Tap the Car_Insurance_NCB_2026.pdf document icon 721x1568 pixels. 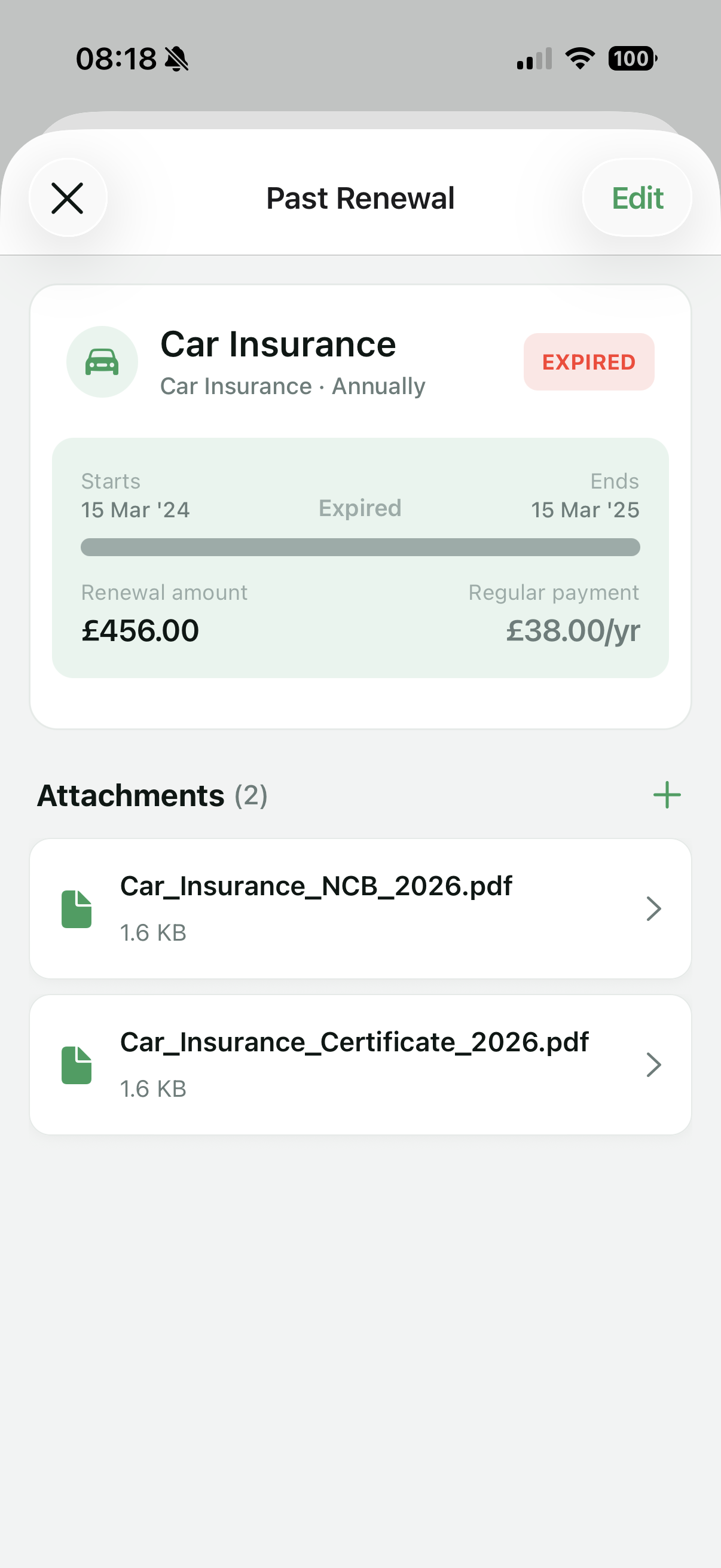click(x=77, y=908)
